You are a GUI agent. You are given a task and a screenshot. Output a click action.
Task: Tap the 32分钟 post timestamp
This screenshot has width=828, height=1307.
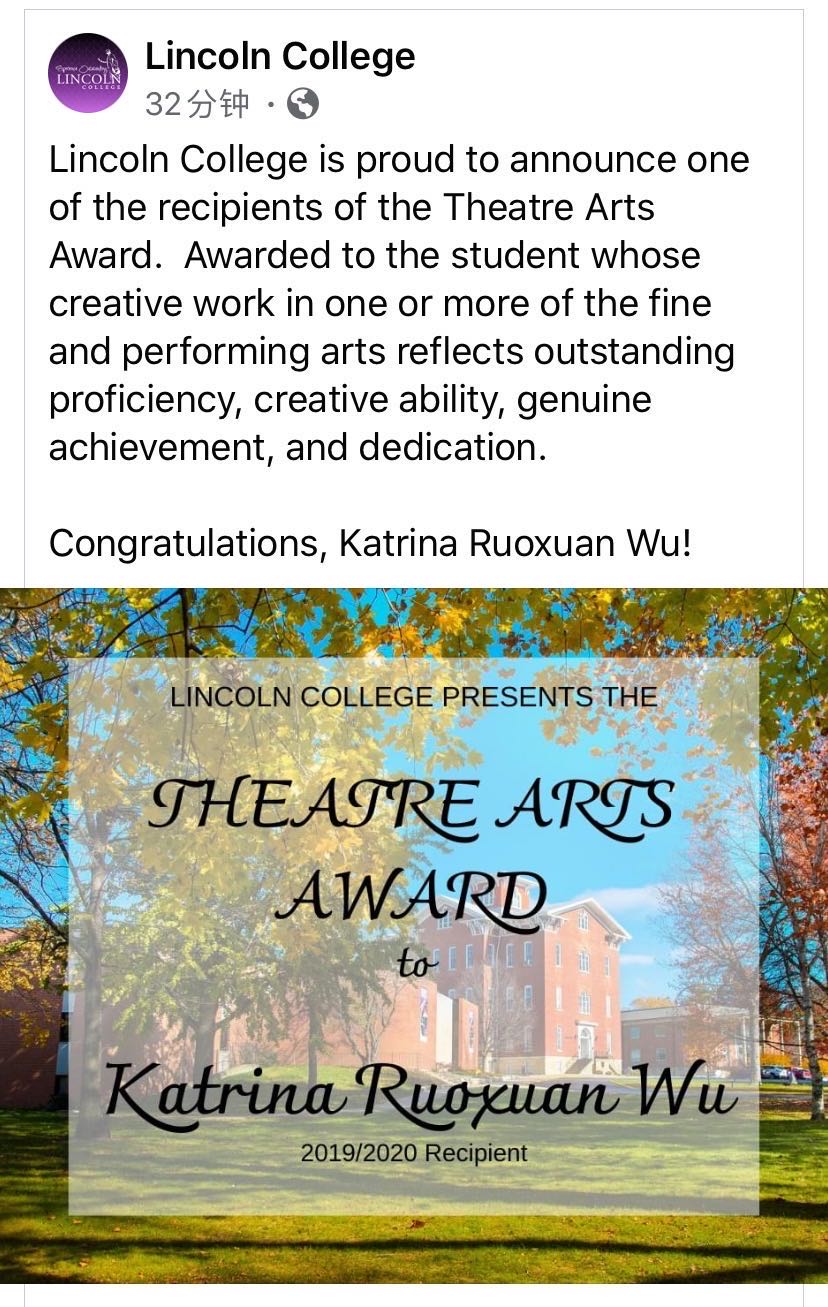[197, 104]
